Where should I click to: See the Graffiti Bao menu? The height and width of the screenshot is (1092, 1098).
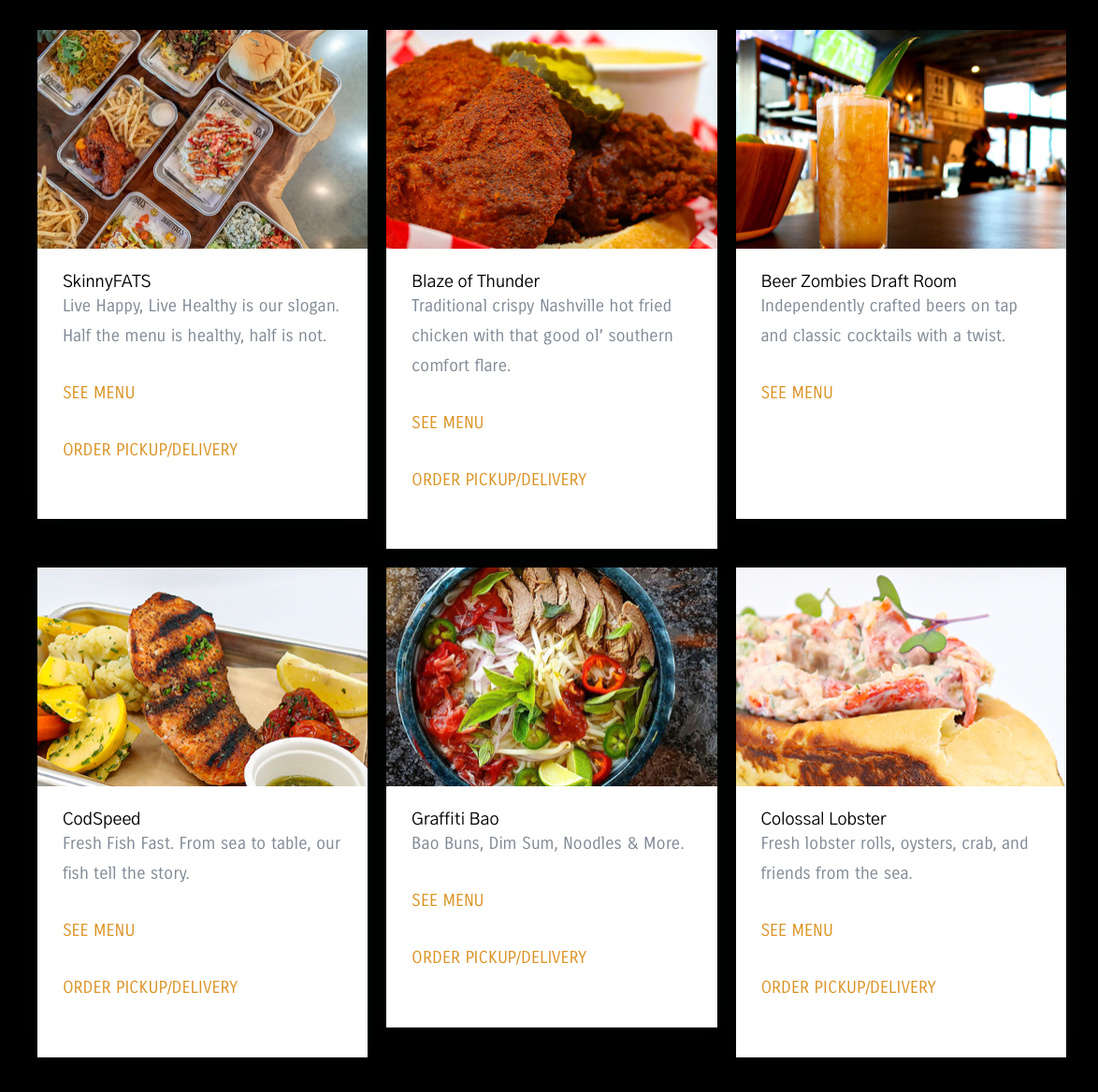(447, 900)
